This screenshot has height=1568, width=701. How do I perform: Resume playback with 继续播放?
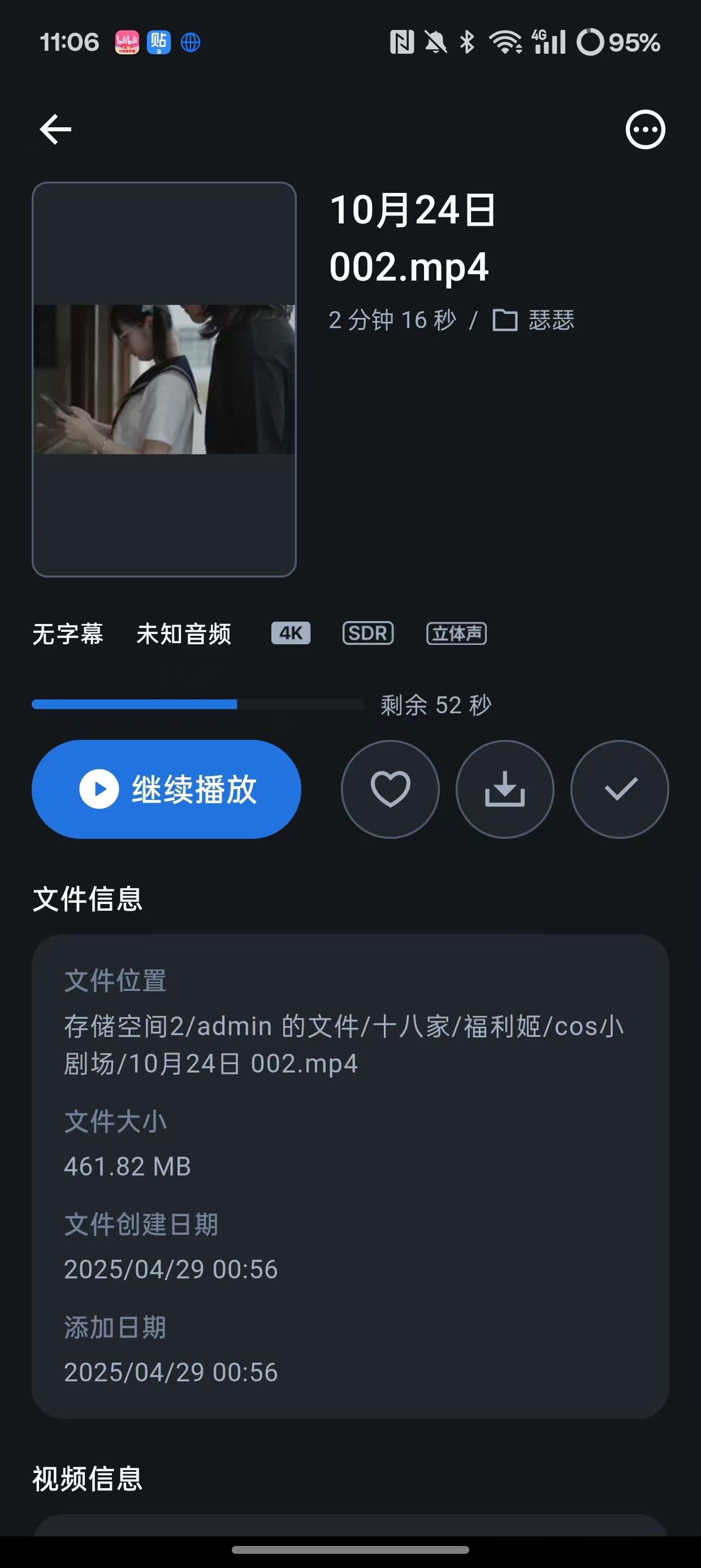166,790
